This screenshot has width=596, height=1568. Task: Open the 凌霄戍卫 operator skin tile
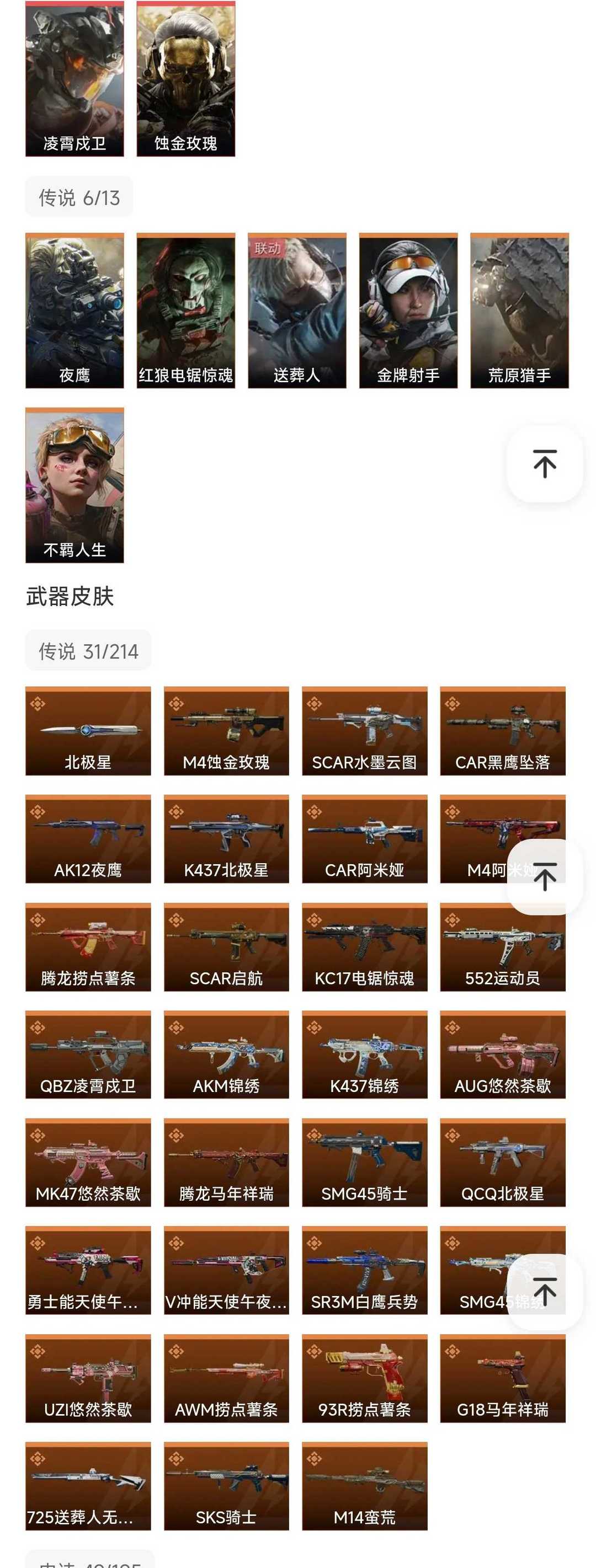(x=74, y=79)
